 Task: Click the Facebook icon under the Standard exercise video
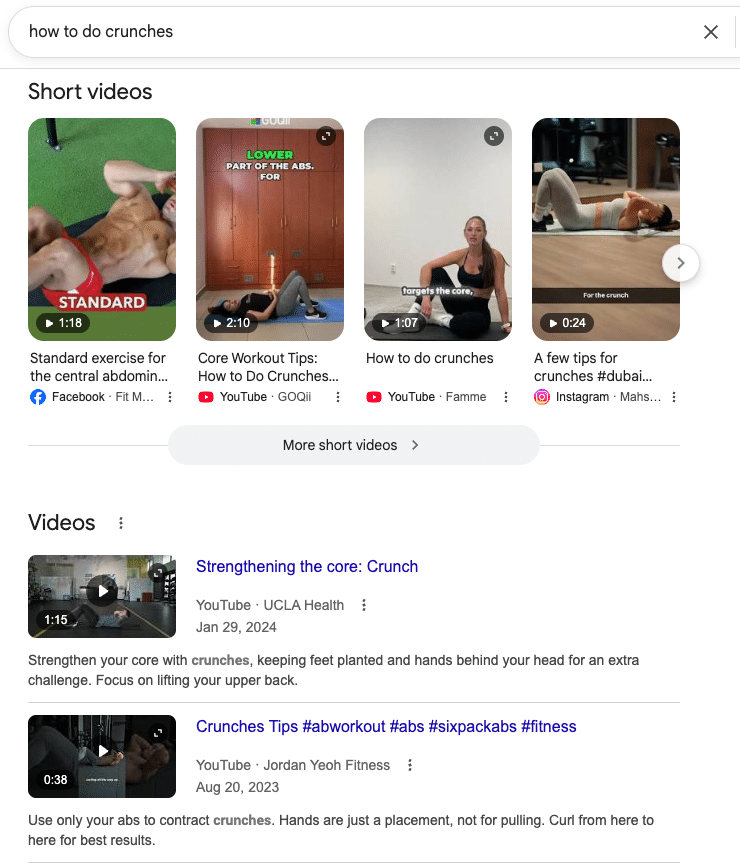[x=37, y=397]
